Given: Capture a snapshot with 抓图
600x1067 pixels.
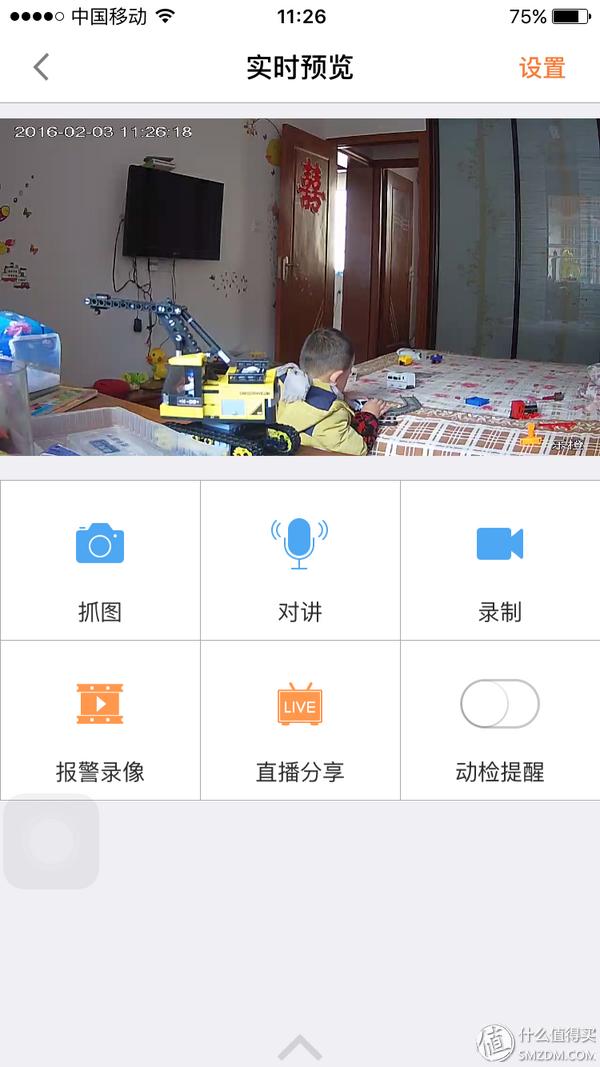Looking at the screenshot, I should point(100,560).
